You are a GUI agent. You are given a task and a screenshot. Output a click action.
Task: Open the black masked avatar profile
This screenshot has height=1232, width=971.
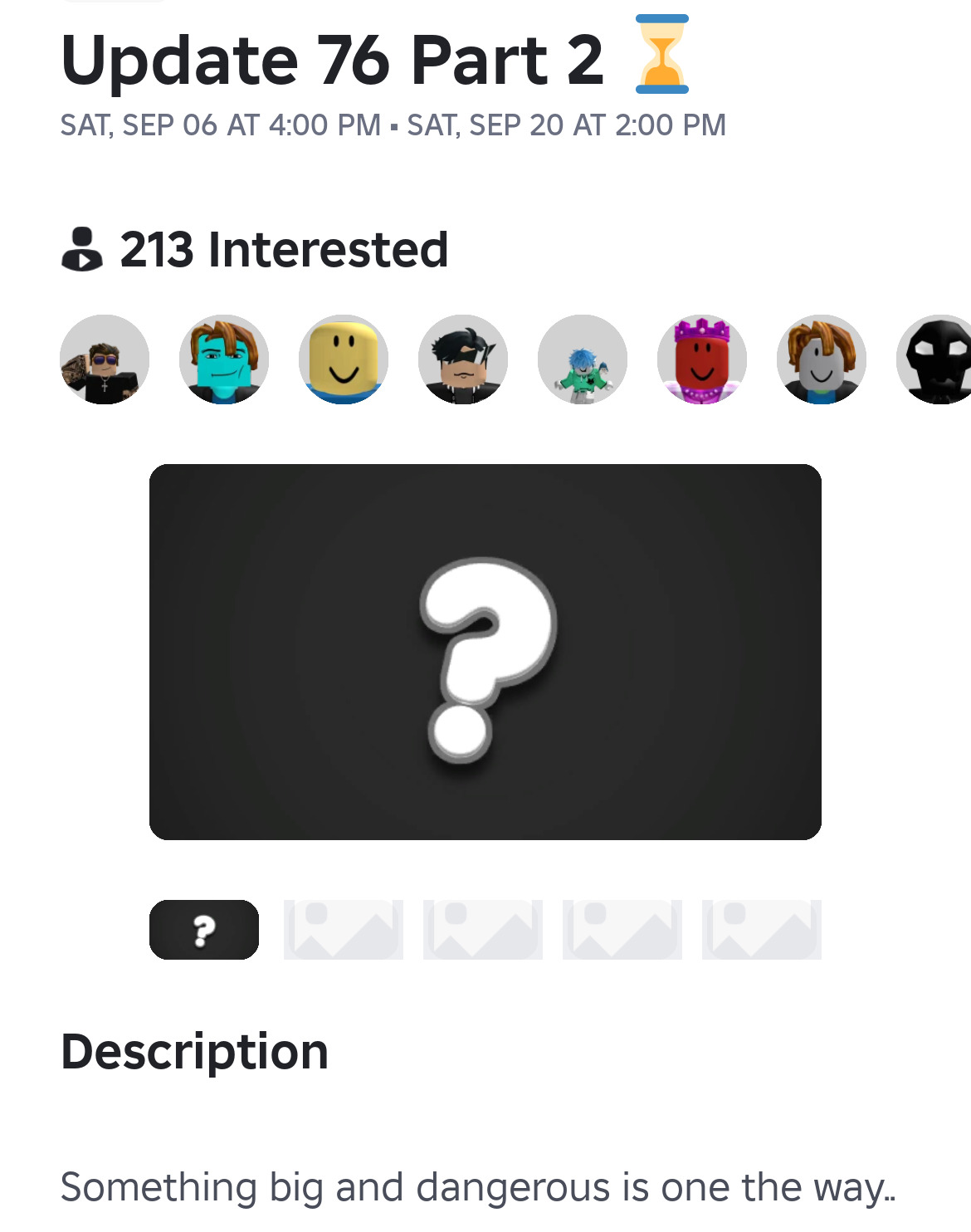(935, 359)
